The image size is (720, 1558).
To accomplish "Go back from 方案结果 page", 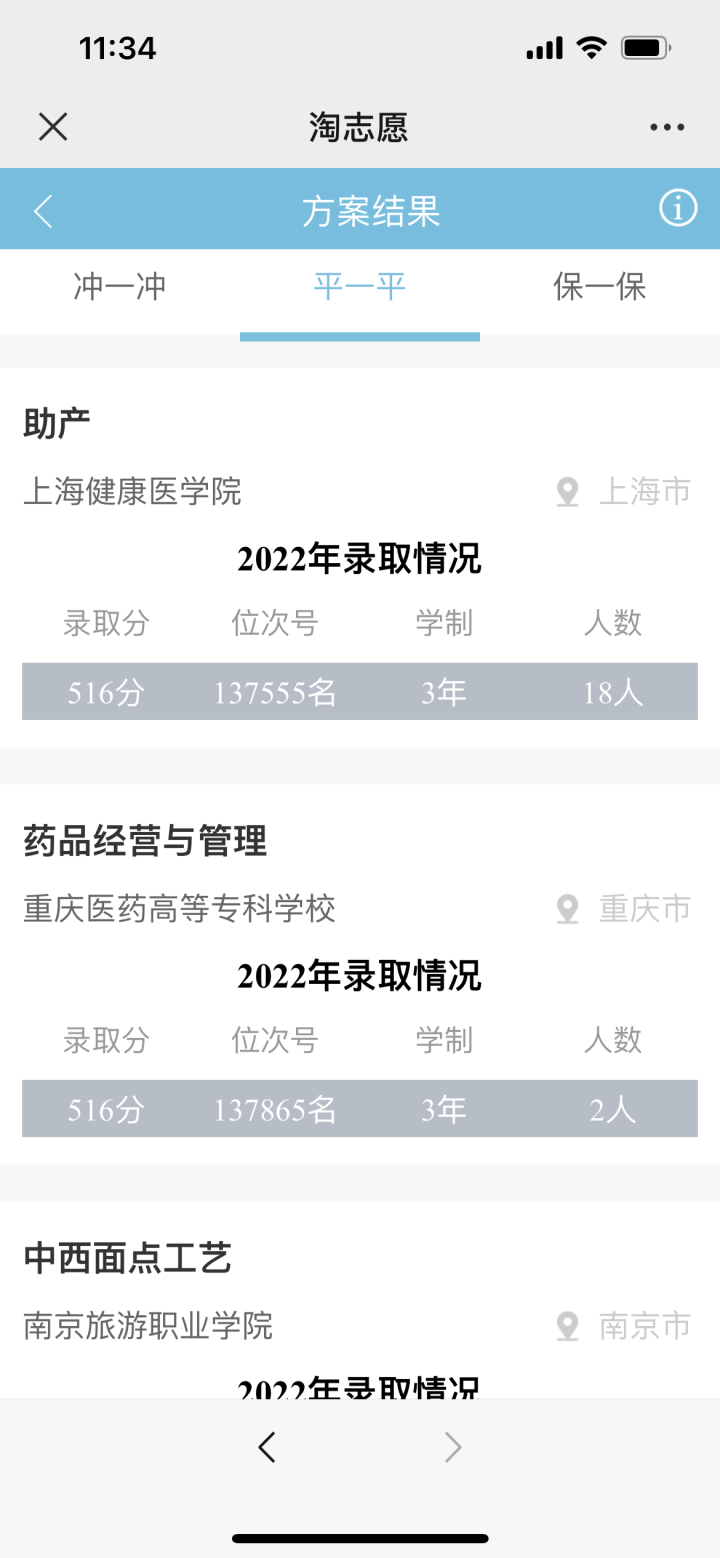I will pos(43,211).
